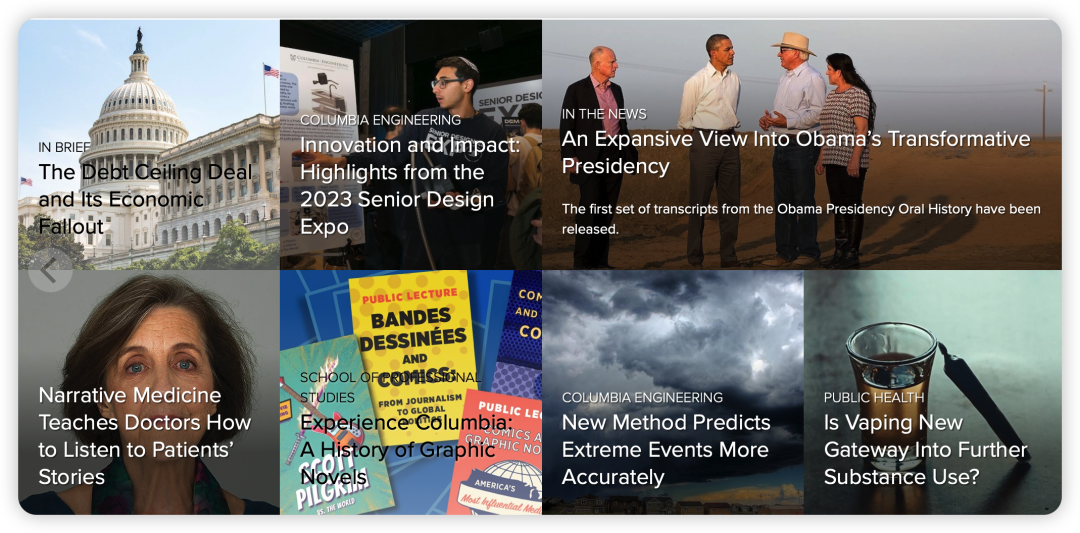Open the Narrative Medicine story
Screen dimensions: 1080x533
(x=145, y=436)
